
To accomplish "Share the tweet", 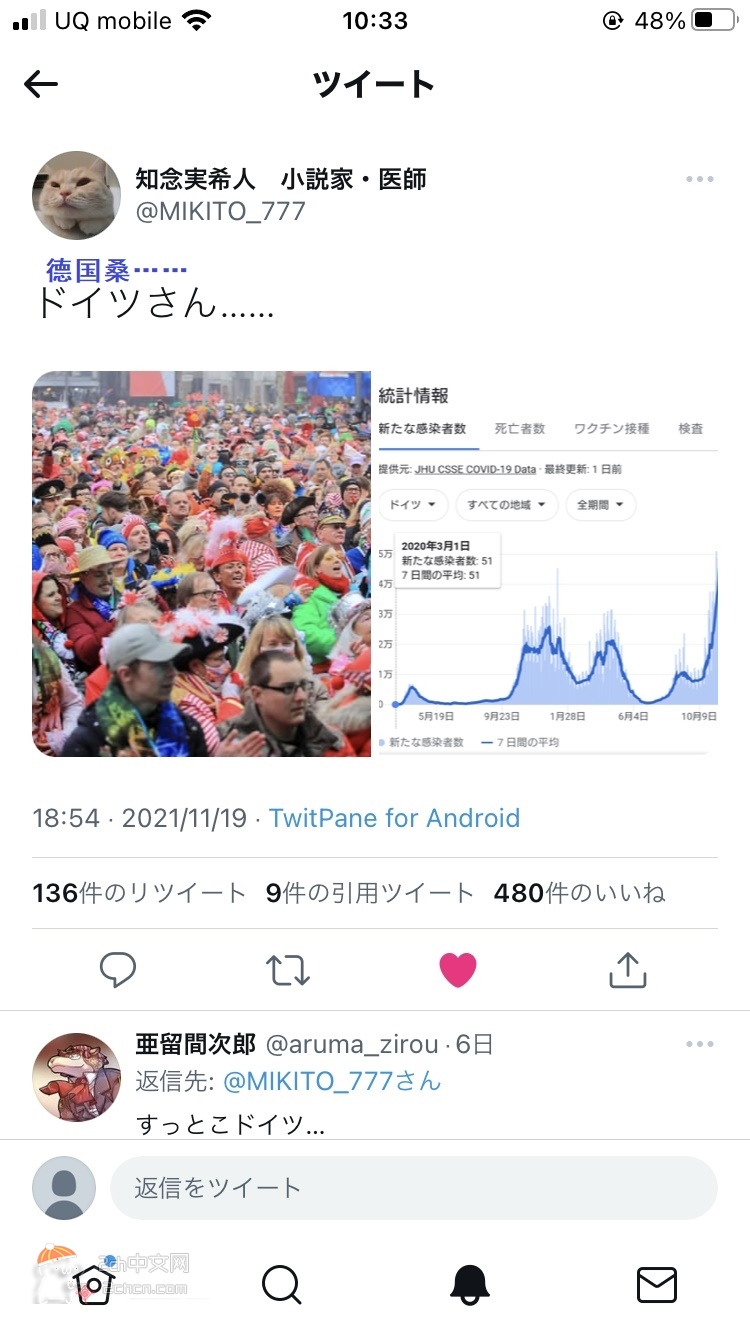I will tap(628, 969).
